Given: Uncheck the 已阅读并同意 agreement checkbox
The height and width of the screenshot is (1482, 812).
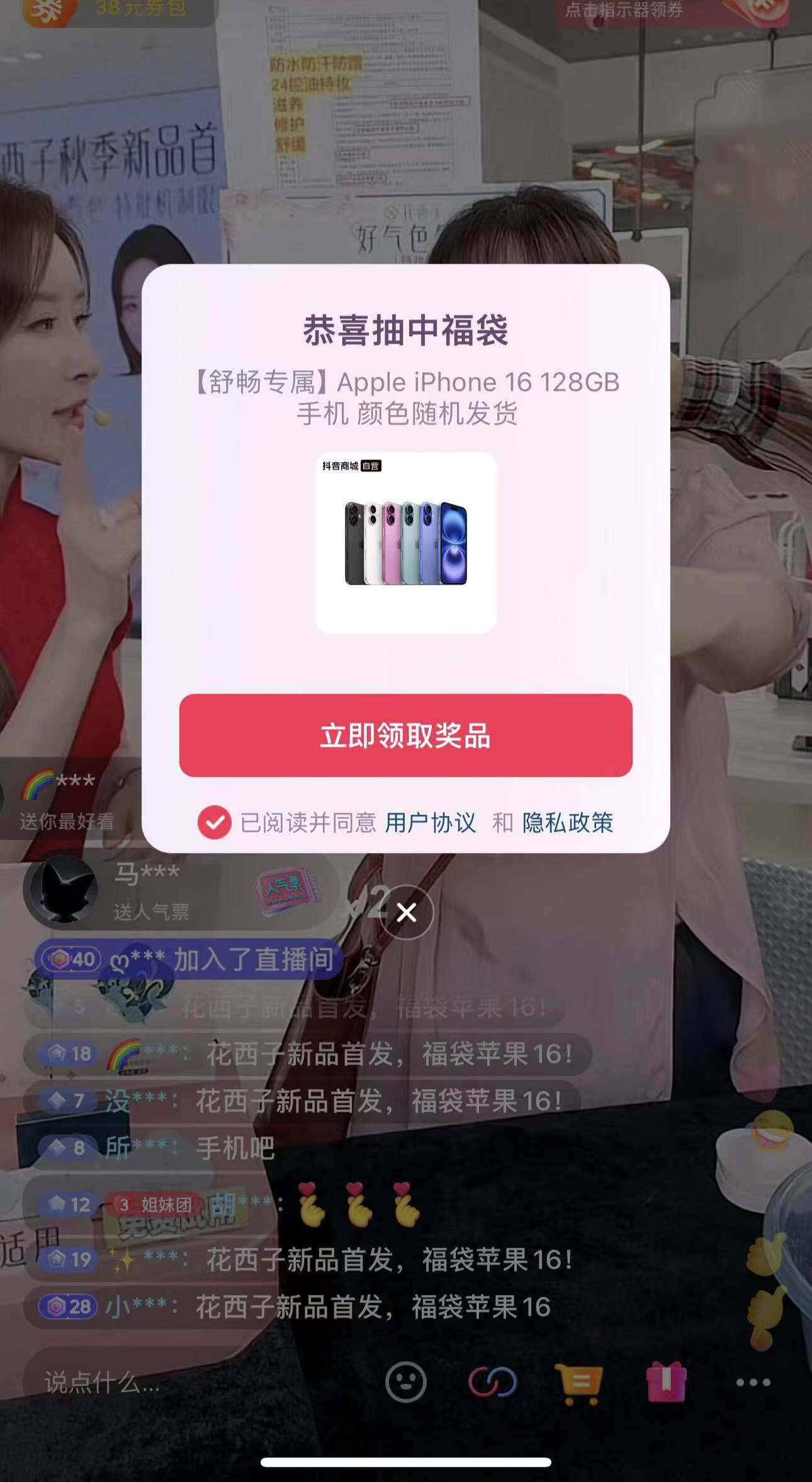Looking at the screenshot, I should (215, 822).
